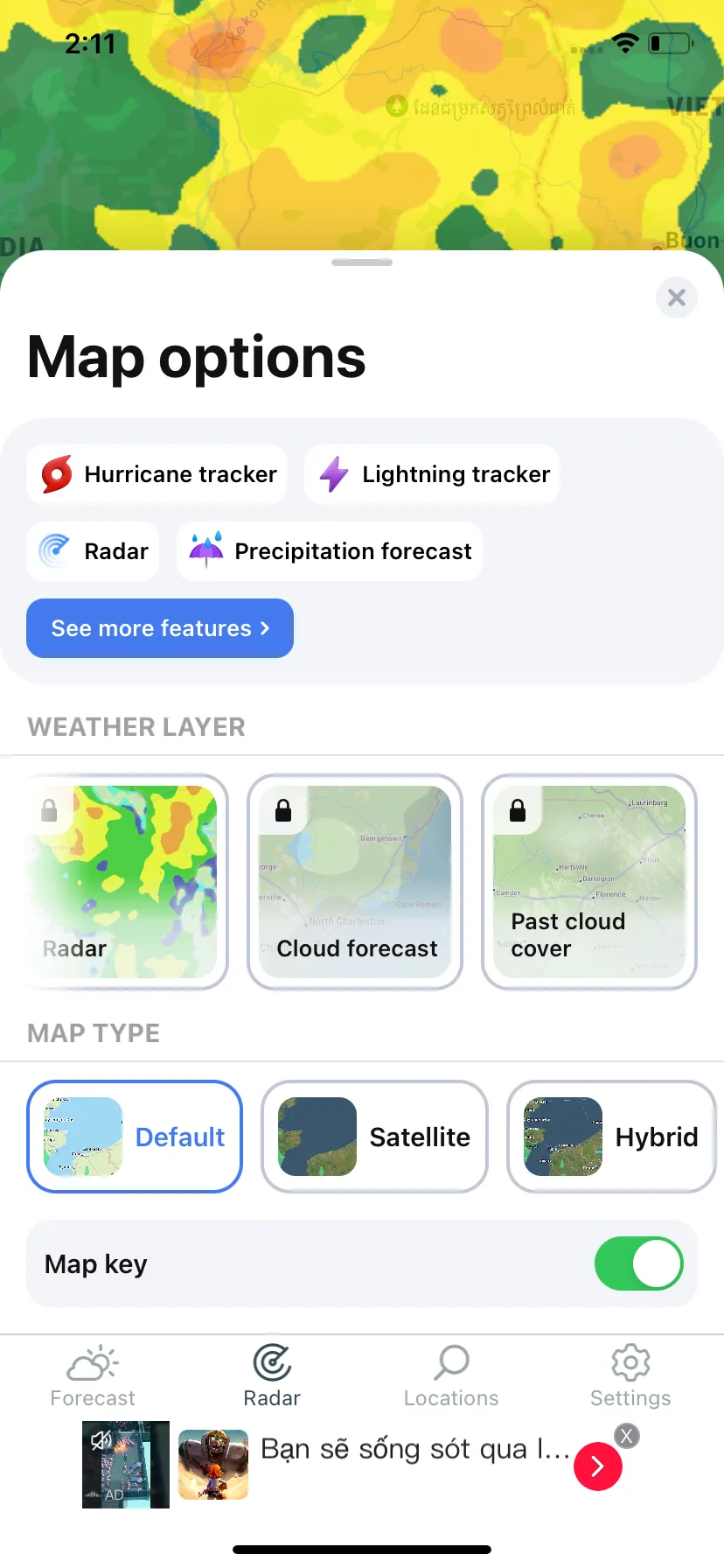Screen dimensions: 724x1568
Task: Open the Lightning tracker feature
Action: click(x=432, y=474)
